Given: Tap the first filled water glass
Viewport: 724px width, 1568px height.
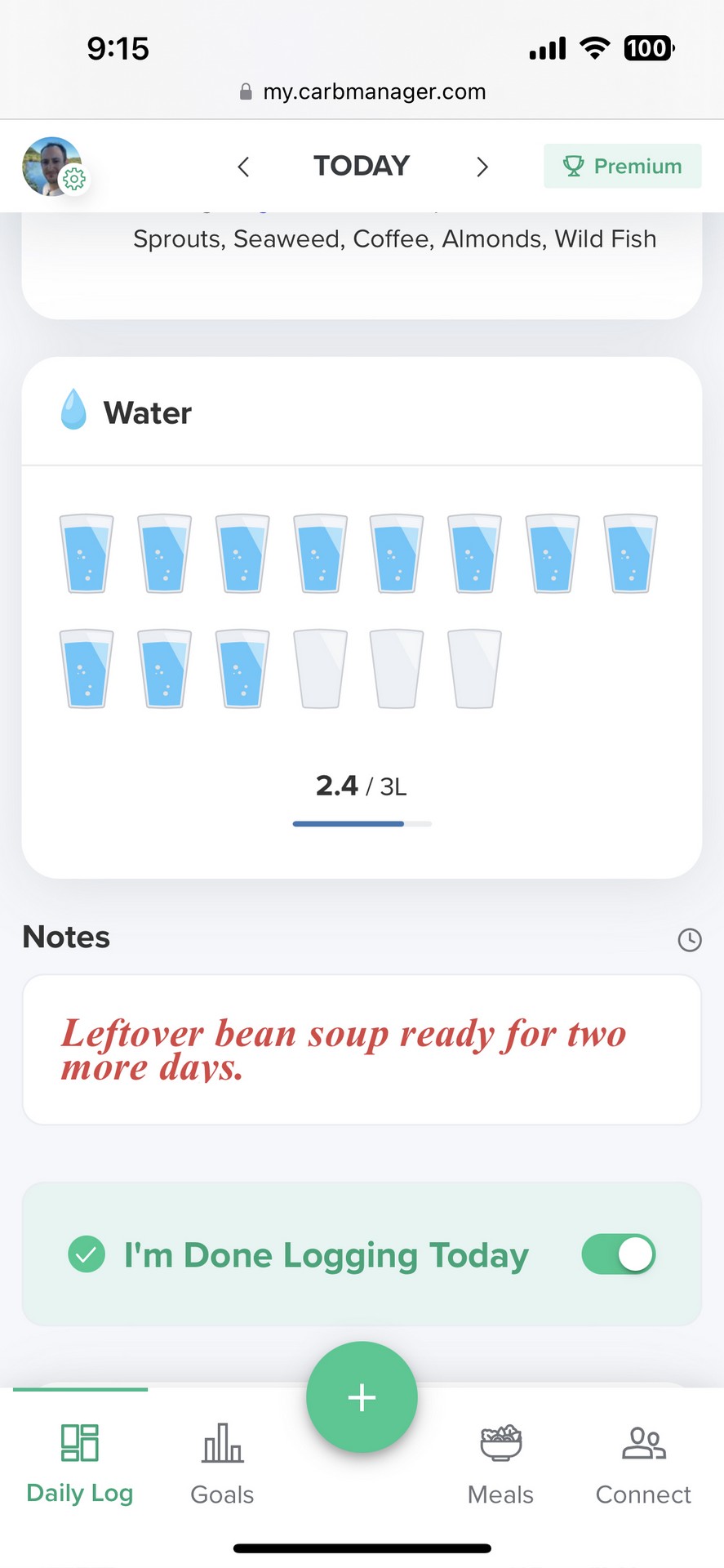Looking at the screenshot, I should (x=87, y=553).
